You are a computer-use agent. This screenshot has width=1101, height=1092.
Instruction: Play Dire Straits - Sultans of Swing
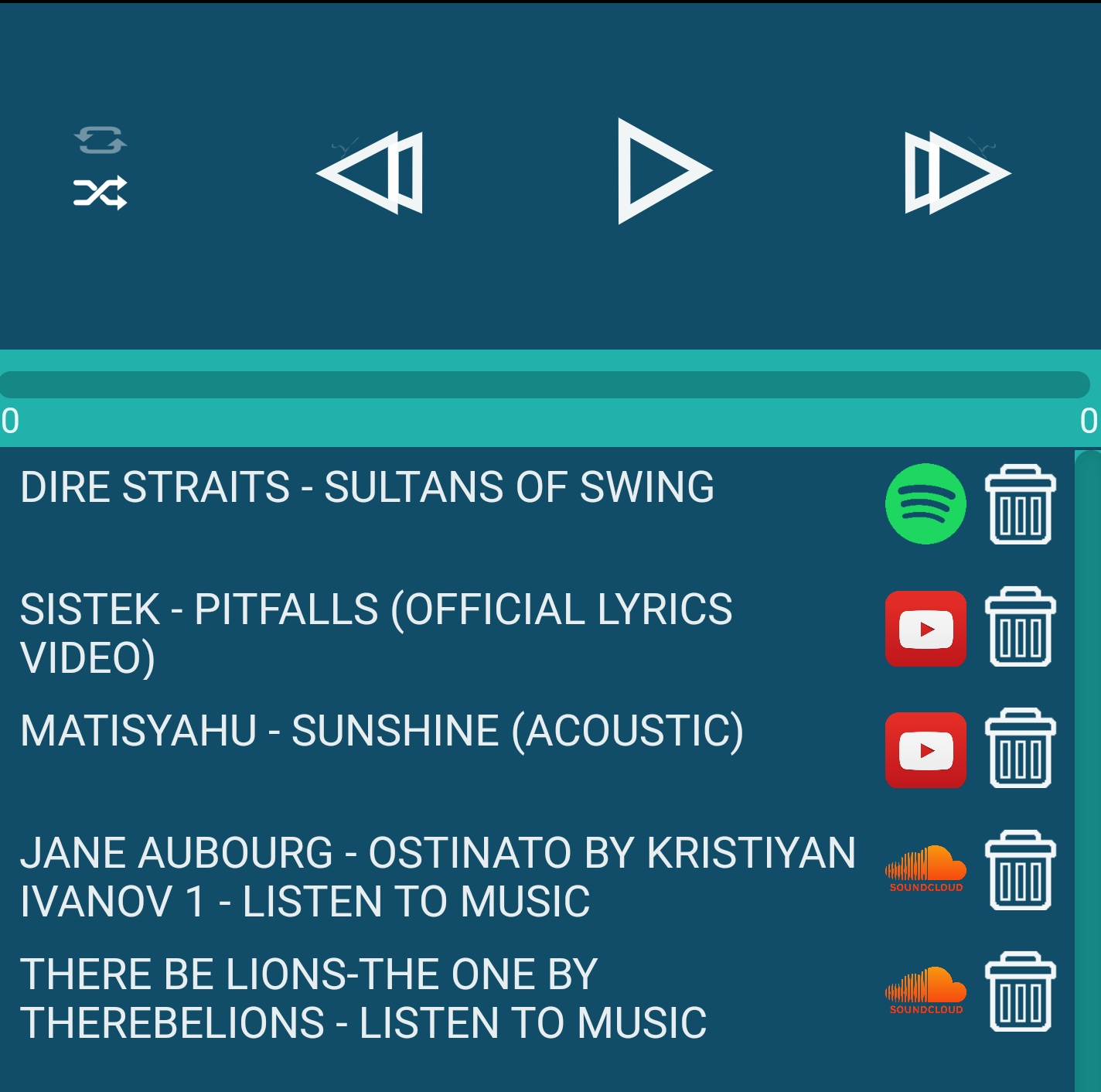pos(367,488)
